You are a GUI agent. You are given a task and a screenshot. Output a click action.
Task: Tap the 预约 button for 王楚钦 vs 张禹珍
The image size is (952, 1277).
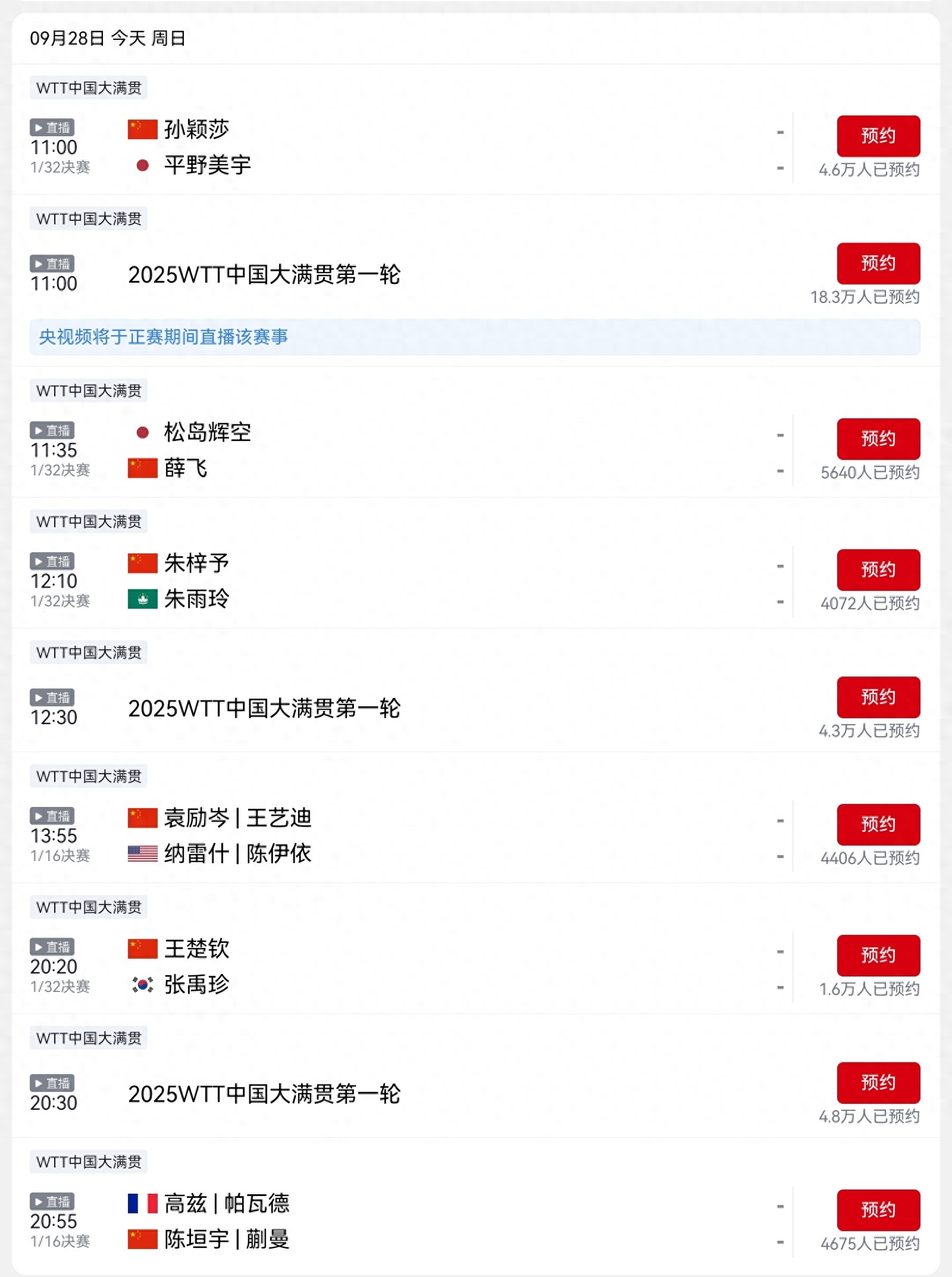(879, 955)
